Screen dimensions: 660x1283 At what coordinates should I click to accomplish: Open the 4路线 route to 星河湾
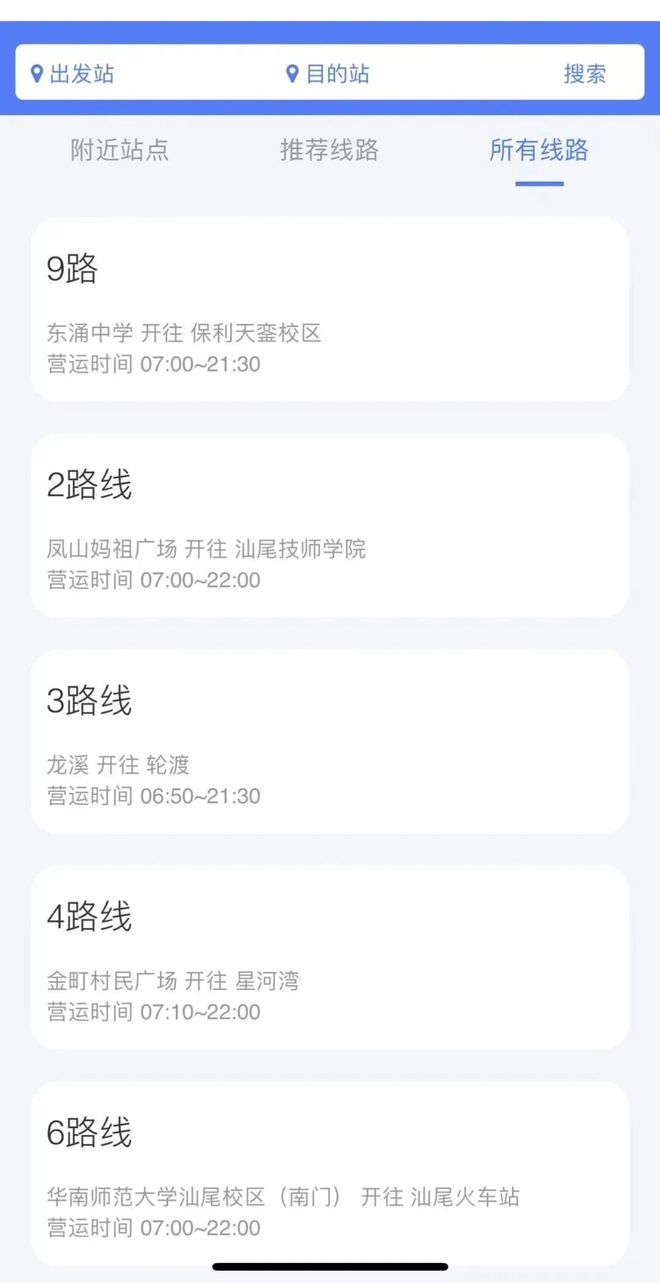[330, 958]
